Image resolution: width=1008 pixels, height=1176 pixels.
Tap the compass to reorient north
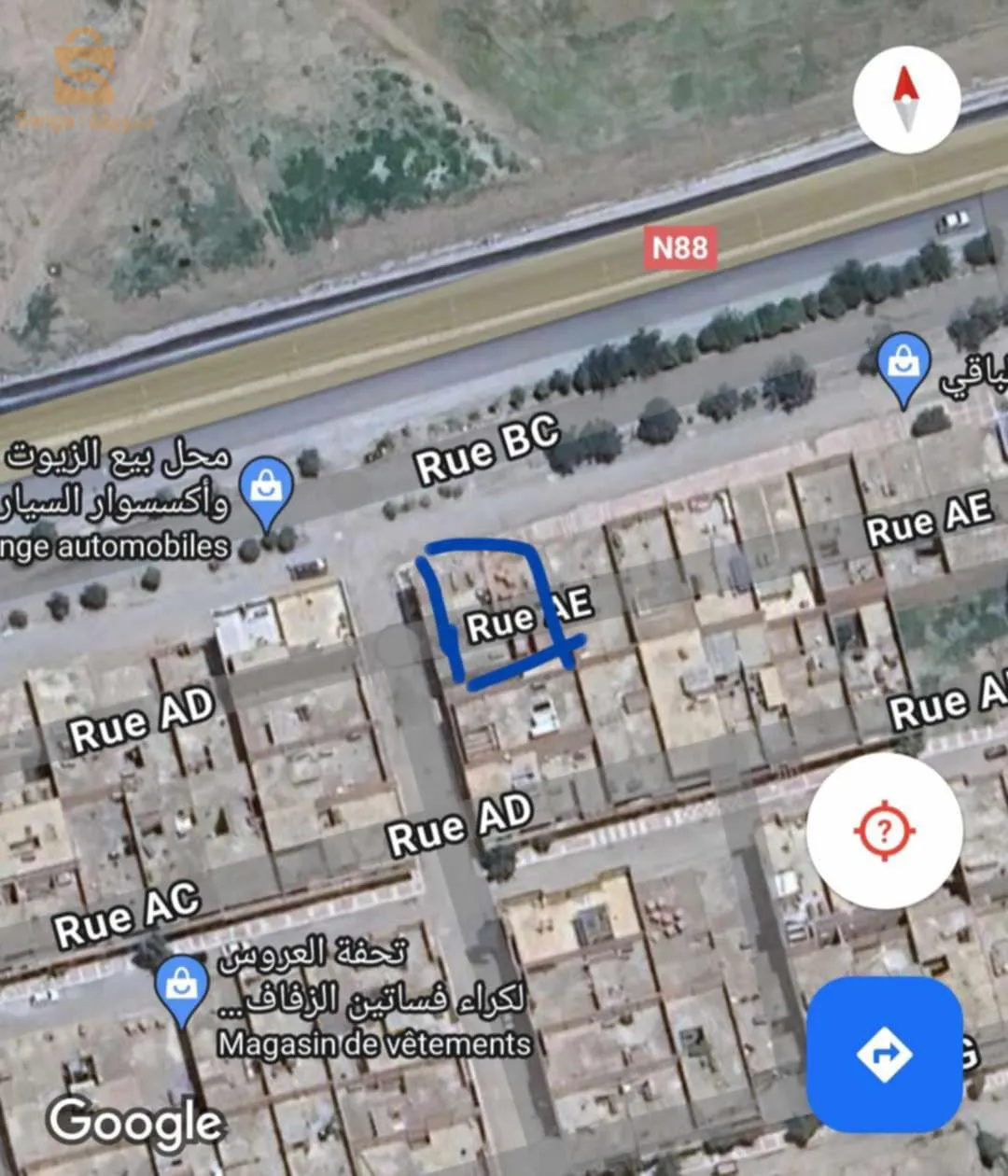(906, 100)
